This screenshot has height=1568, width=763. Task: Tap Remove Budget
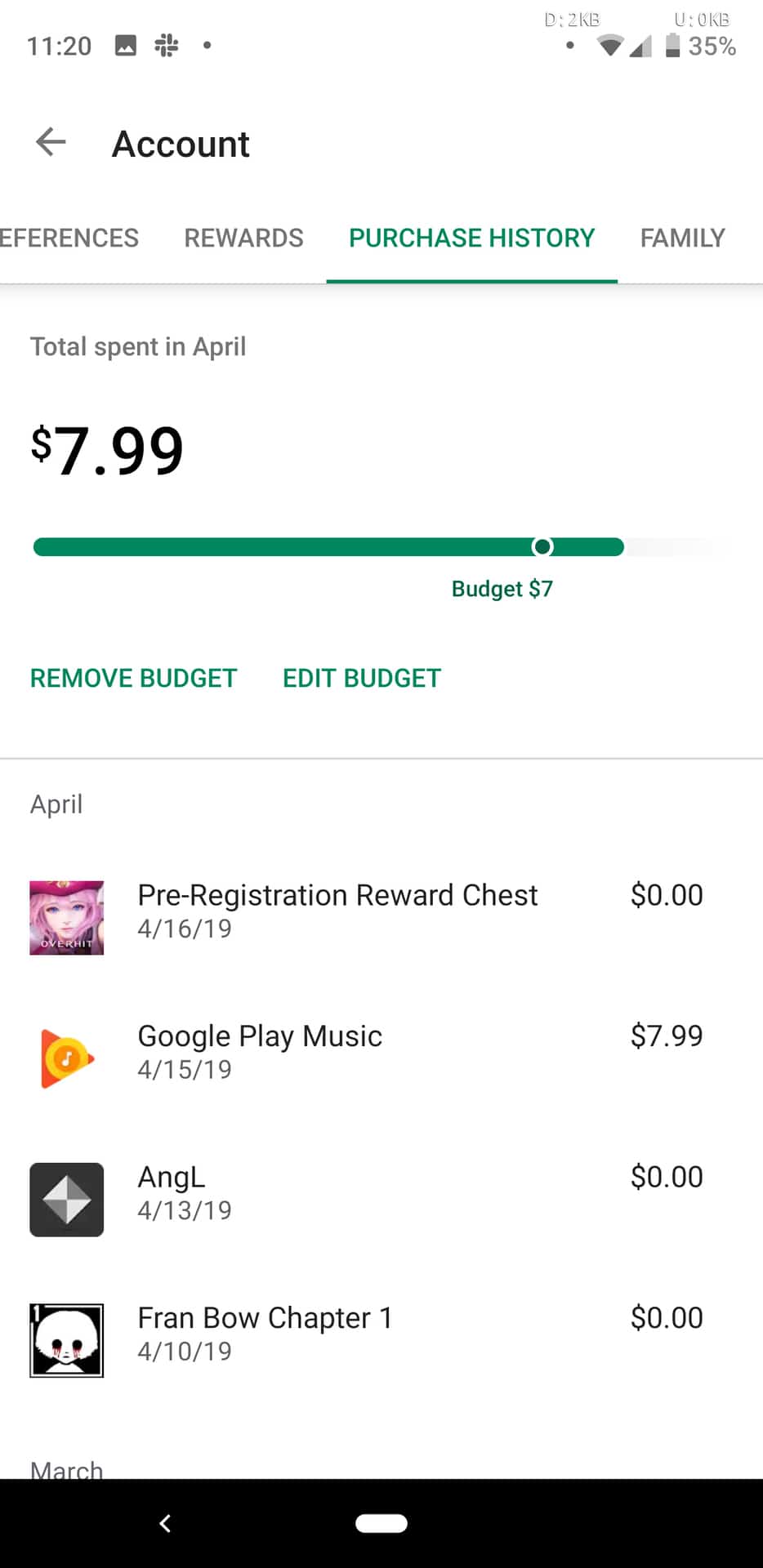(x=133, y=678)
